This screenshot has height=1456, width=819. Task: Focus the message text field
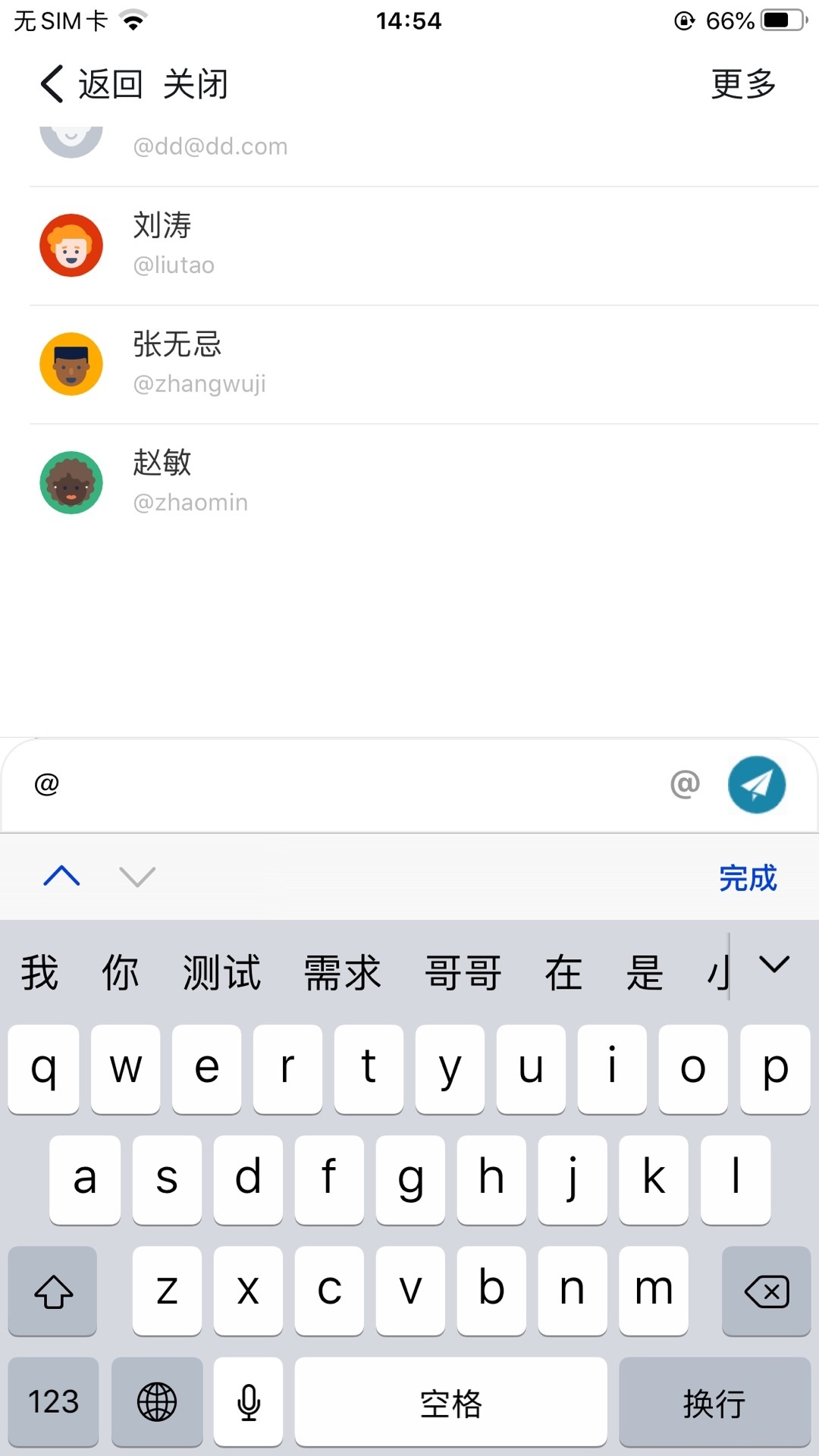click(341, 784)
